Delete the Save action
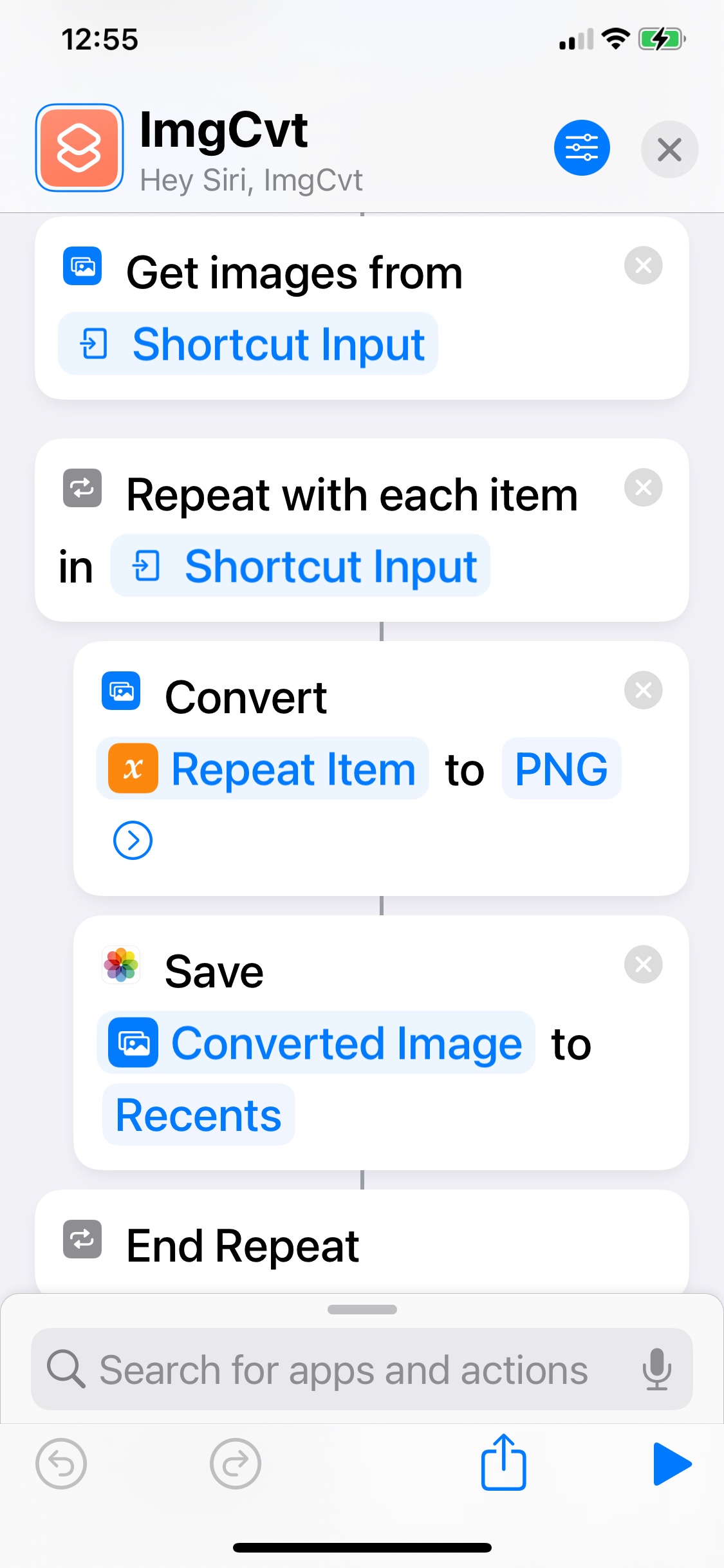724x1568 pixels. coord(643,964)
